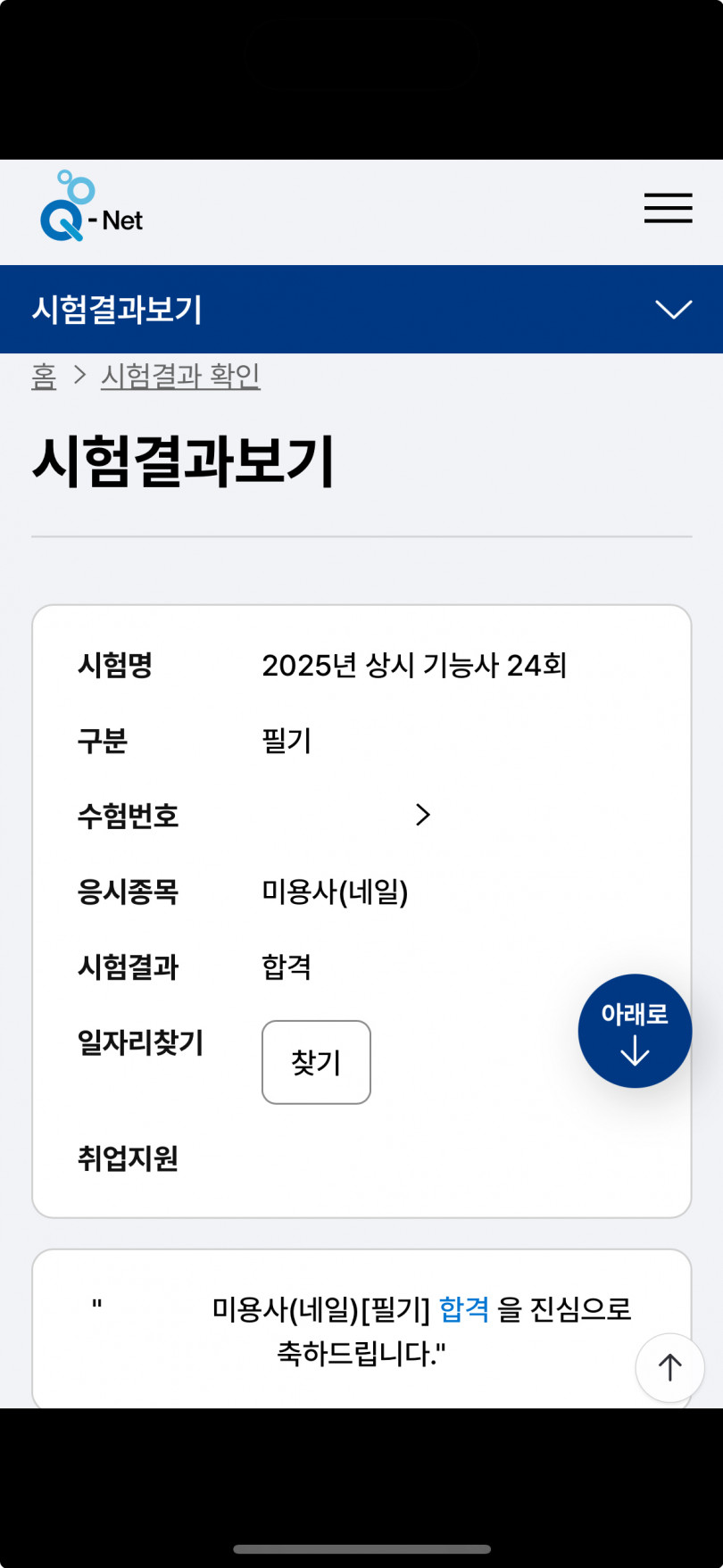Open the 홈 breadcrumb link
This screenshot has height=1568, width=723.
(x=44, y=376)
